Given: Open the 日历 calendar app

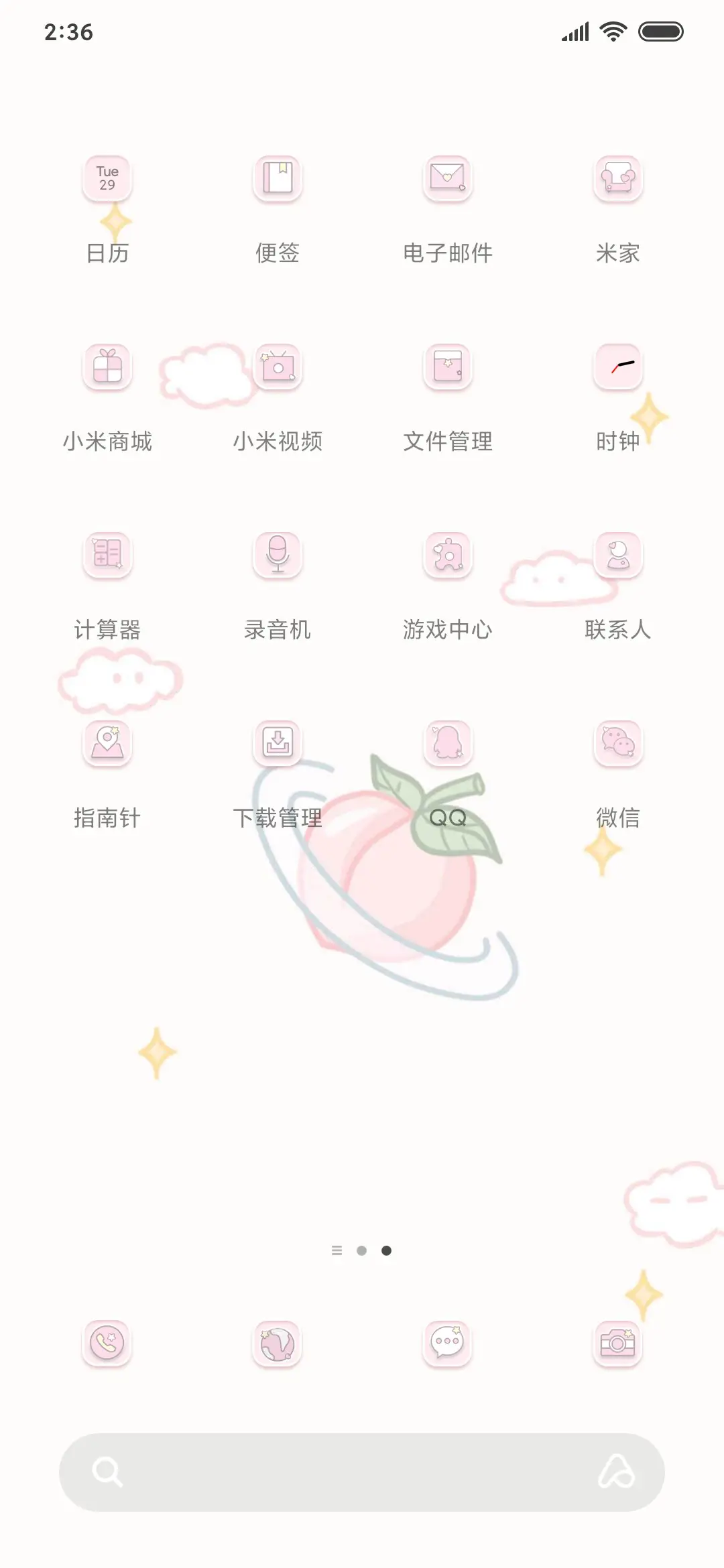Looking at the screenshot, I should click(107, 179).
